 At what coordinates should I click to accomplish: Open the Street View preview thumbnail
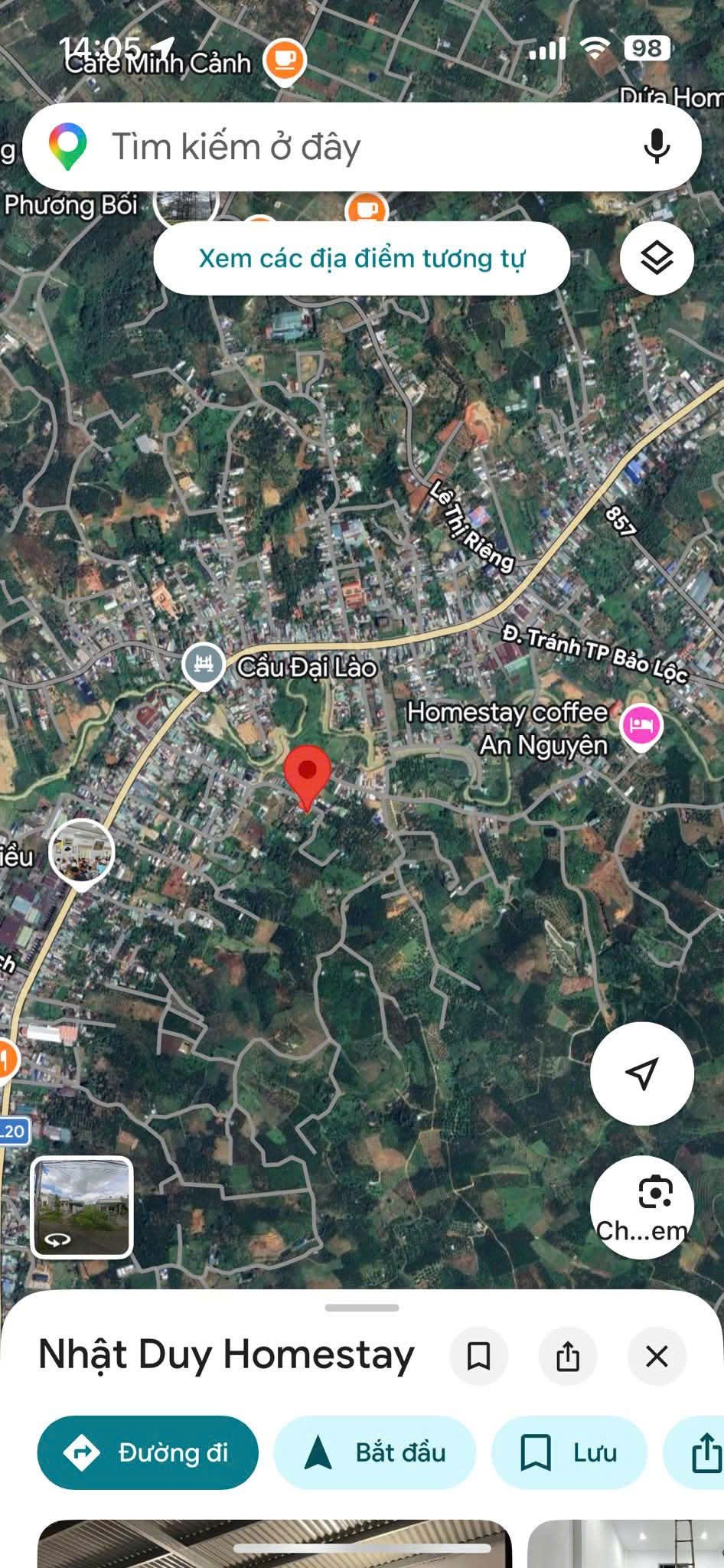tap(82, 1207)
